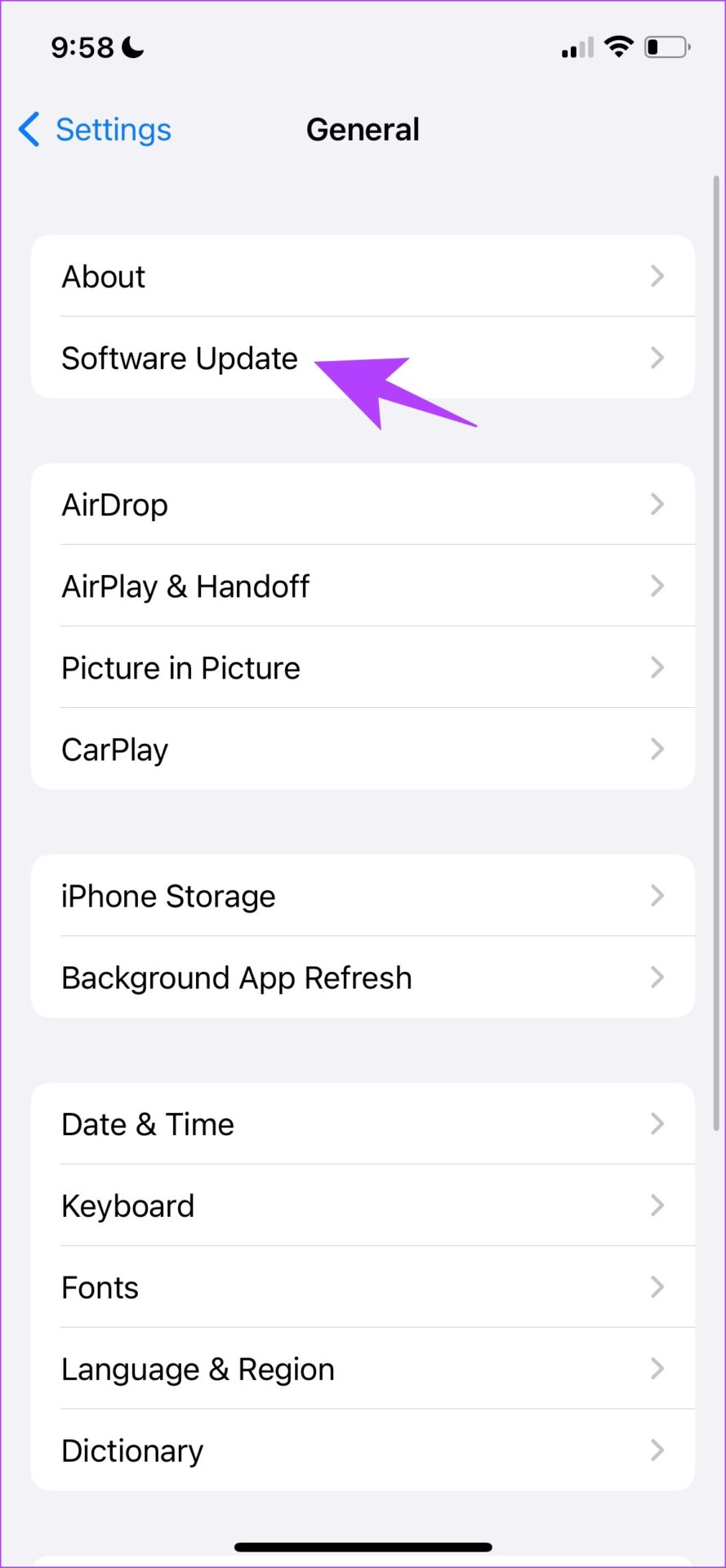Expand the About row chevron

click(657, 276)
